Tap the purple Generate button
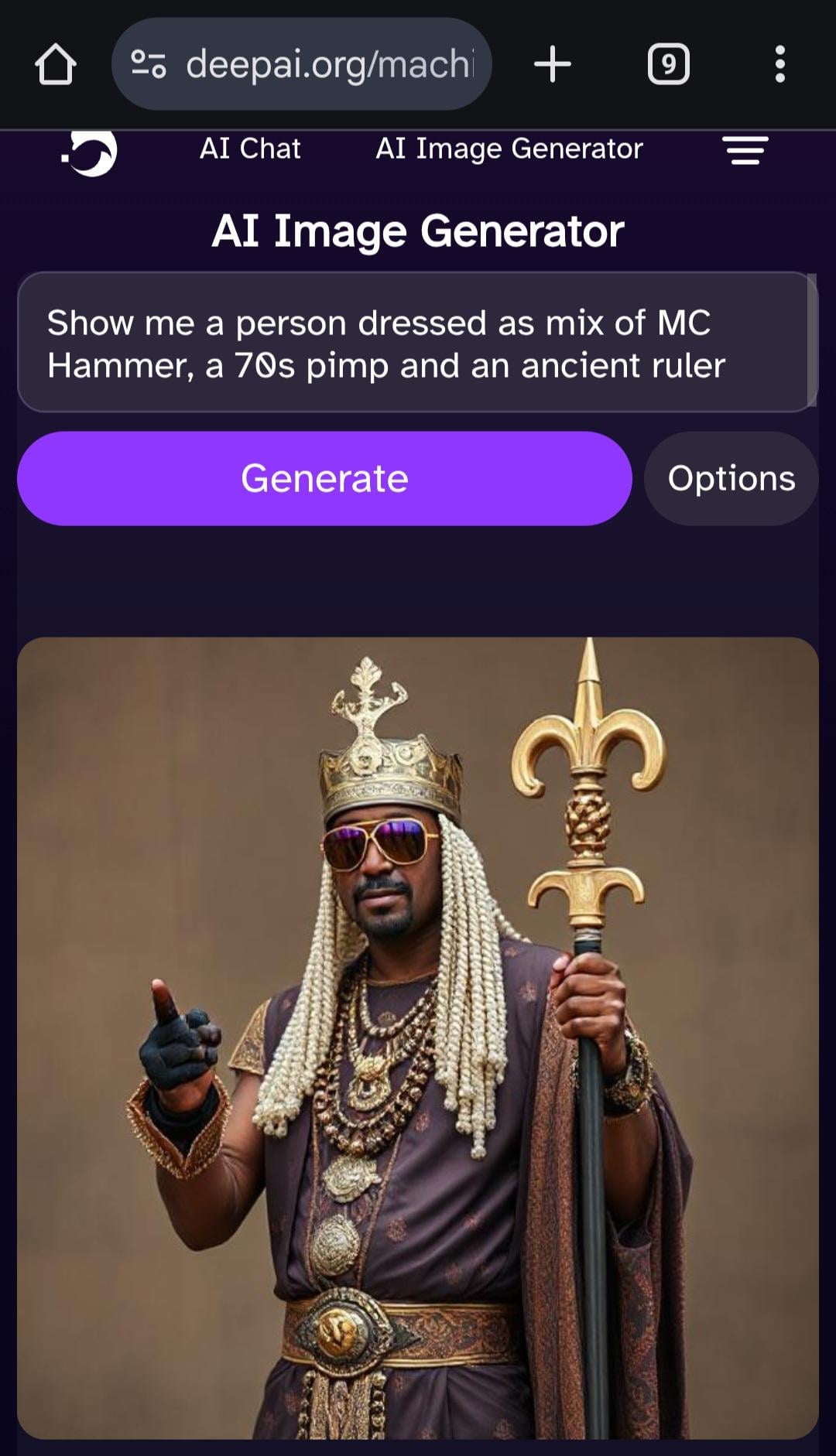Viewport: 836px width, 1456px height. click(324, 478)
